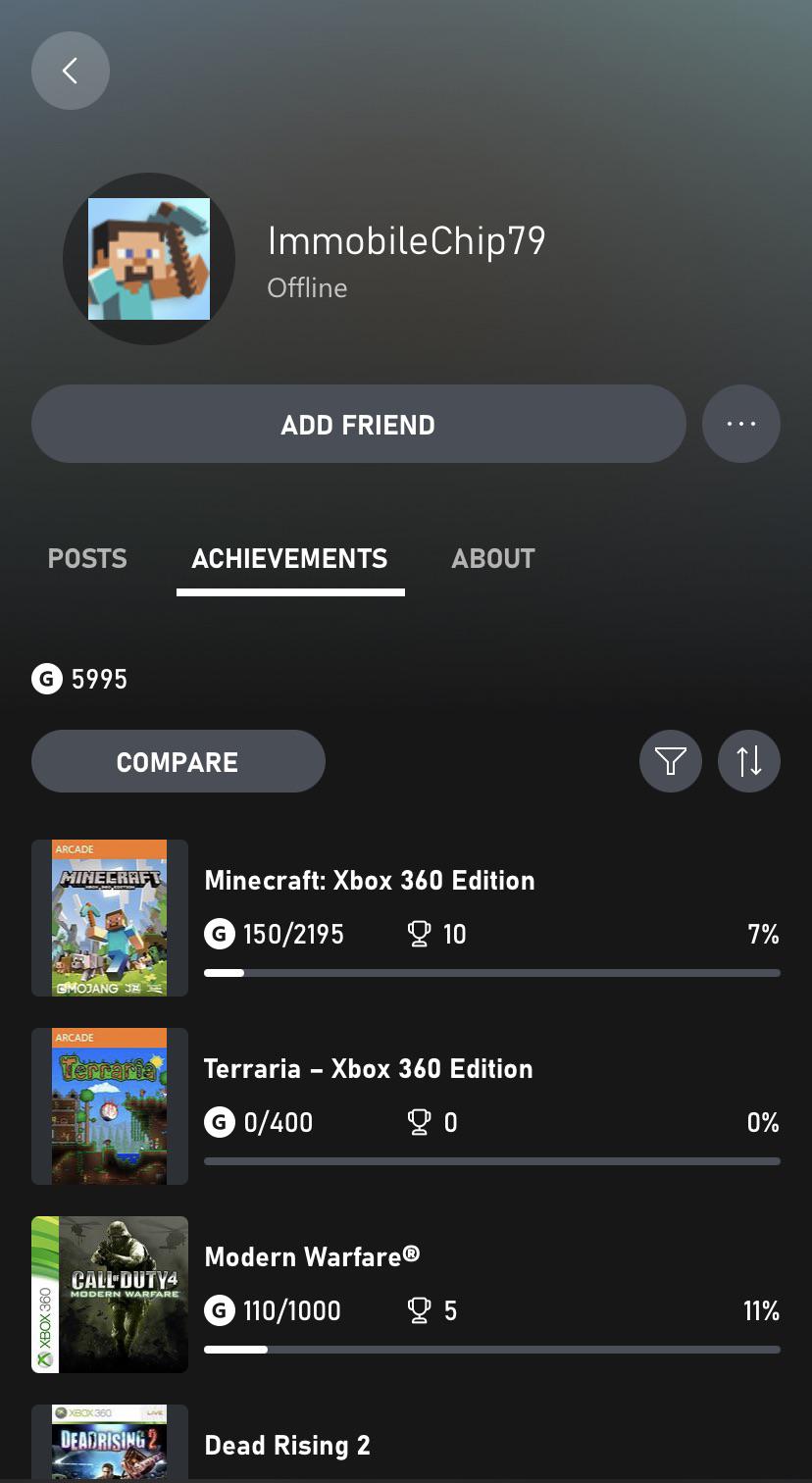The height and width of the screenshot is (1483, 812).
Task: Open the more options ellipsis menu
Action: (741, 424)
